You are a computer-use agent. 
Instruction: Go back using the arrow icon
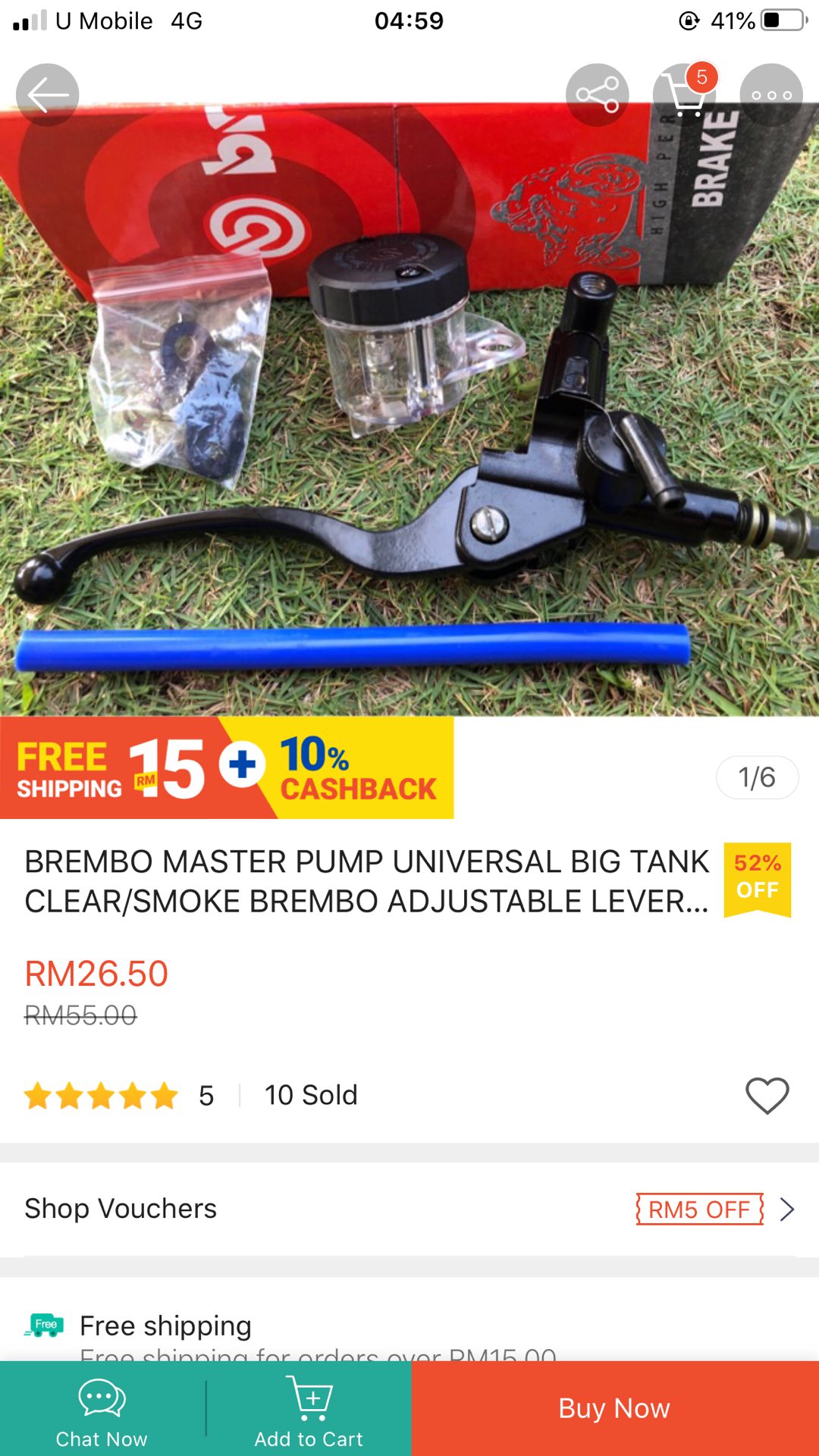[x=47, y=96]
